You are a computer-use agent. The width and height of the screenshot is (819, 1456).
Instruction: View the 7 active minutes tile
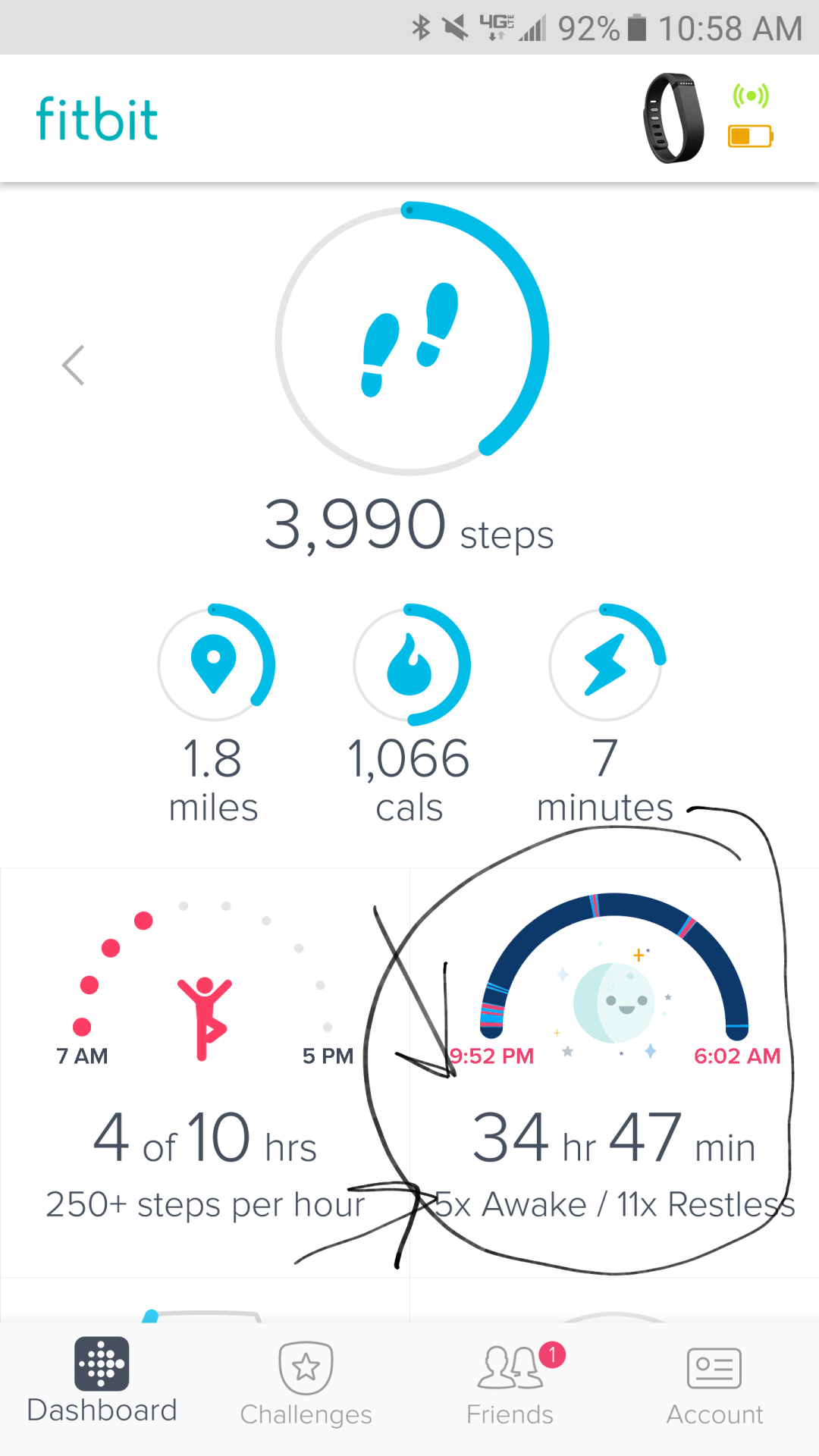point(605,713)
